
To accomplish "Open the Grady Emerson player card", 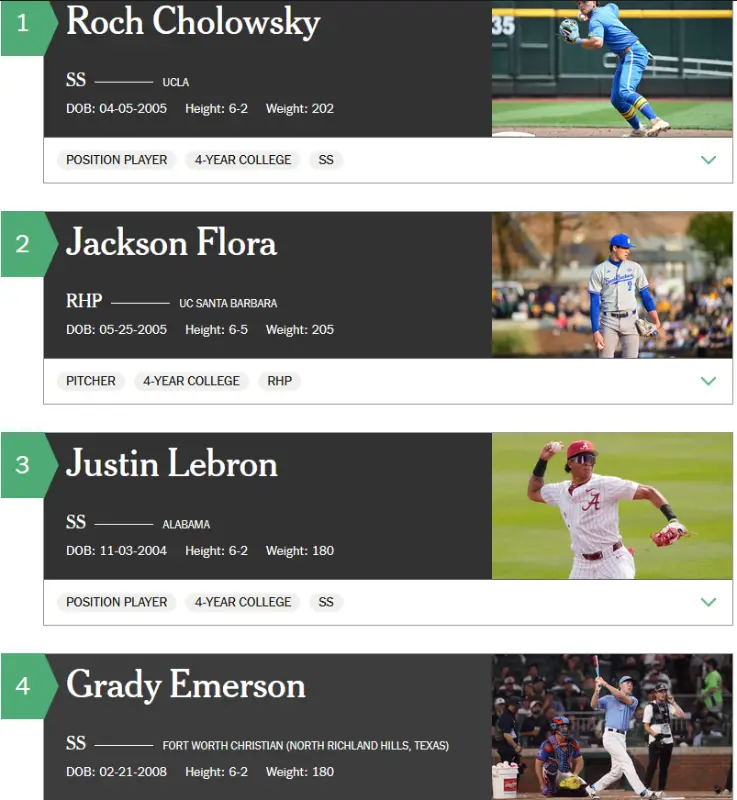I will click(x=186, y=686).
